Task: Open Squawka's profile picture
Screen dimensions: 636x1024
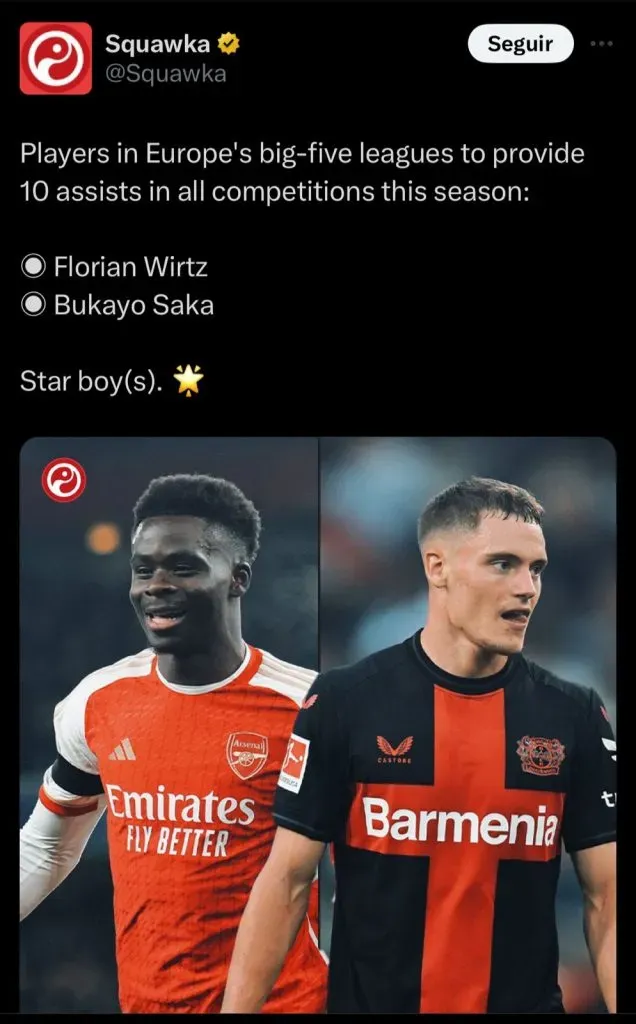Action: pos(56,59)
